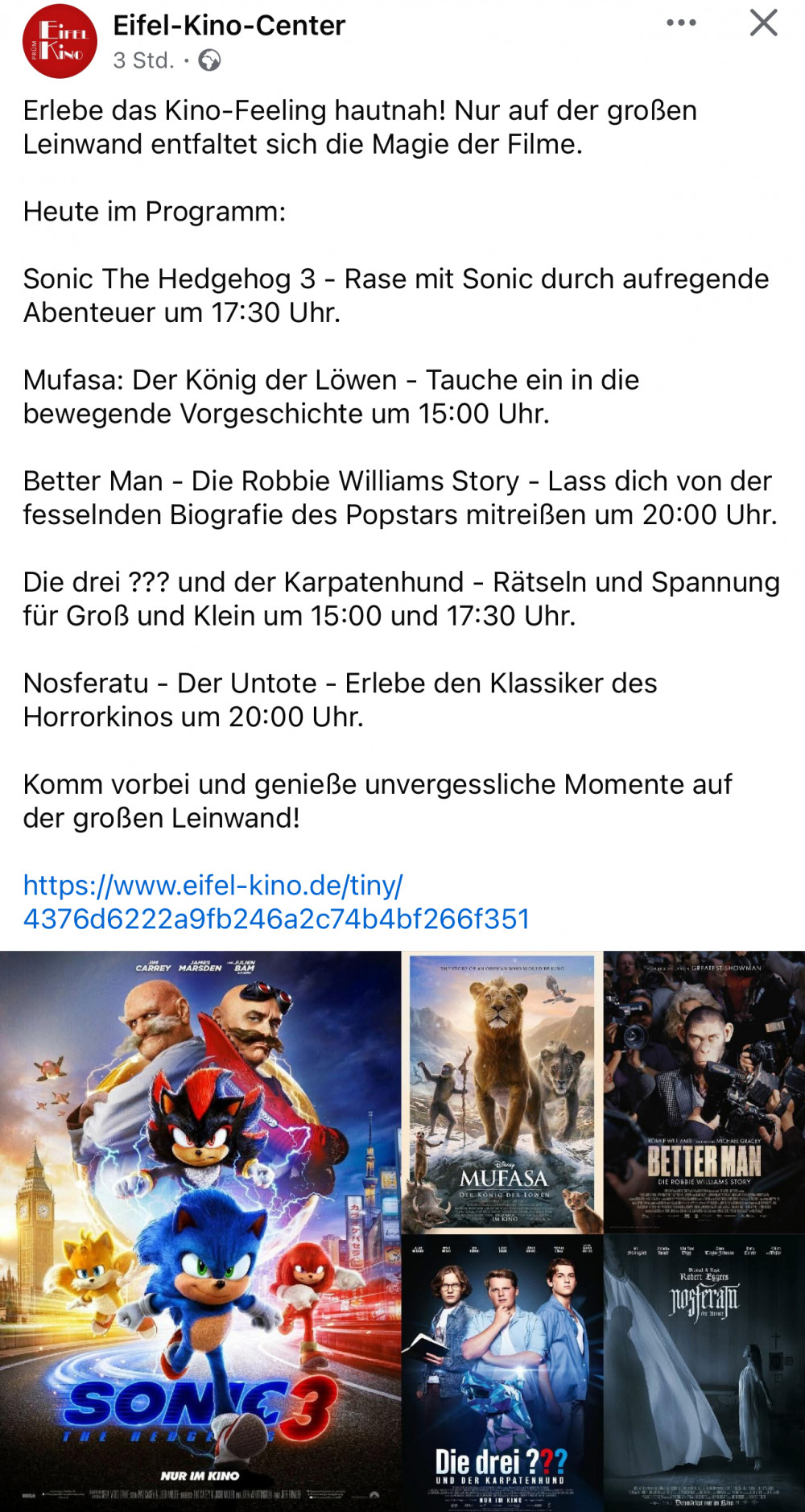
Task: View the Mufasa poster image
Action: pyautogui.click(x=502, y=1092)
